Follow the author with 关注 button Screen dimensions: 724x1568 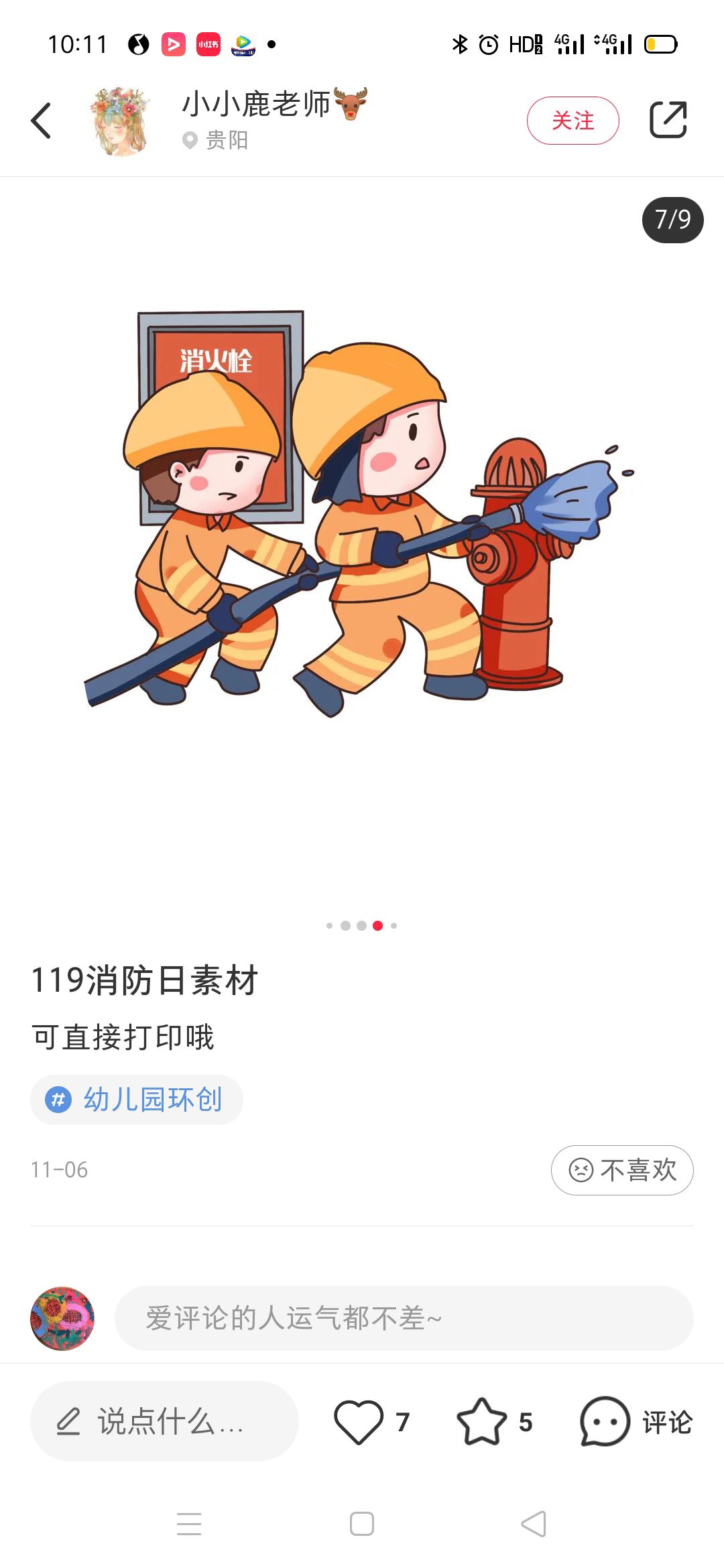572,121
